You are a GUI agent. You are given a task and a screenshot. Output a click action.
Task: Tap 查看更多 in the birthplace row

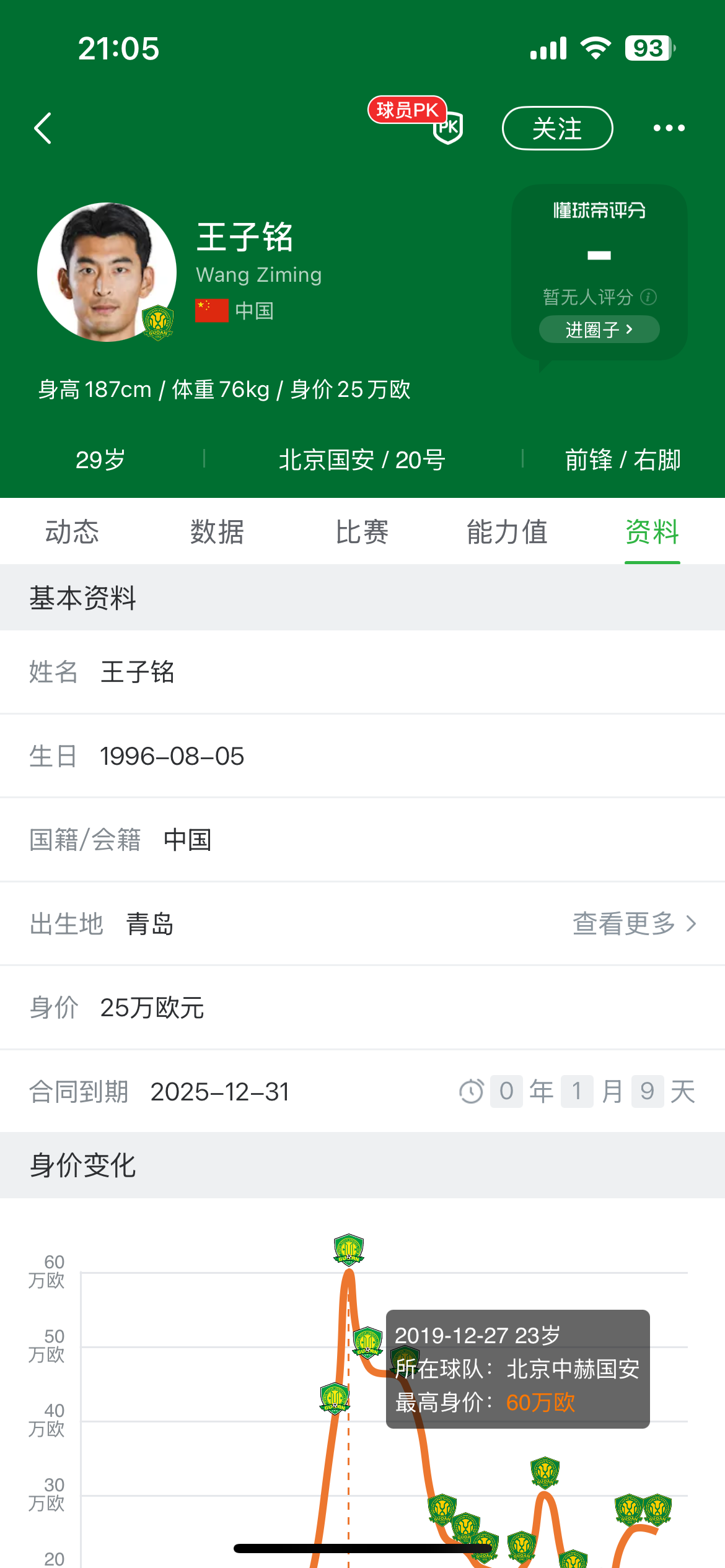[633, 923]
